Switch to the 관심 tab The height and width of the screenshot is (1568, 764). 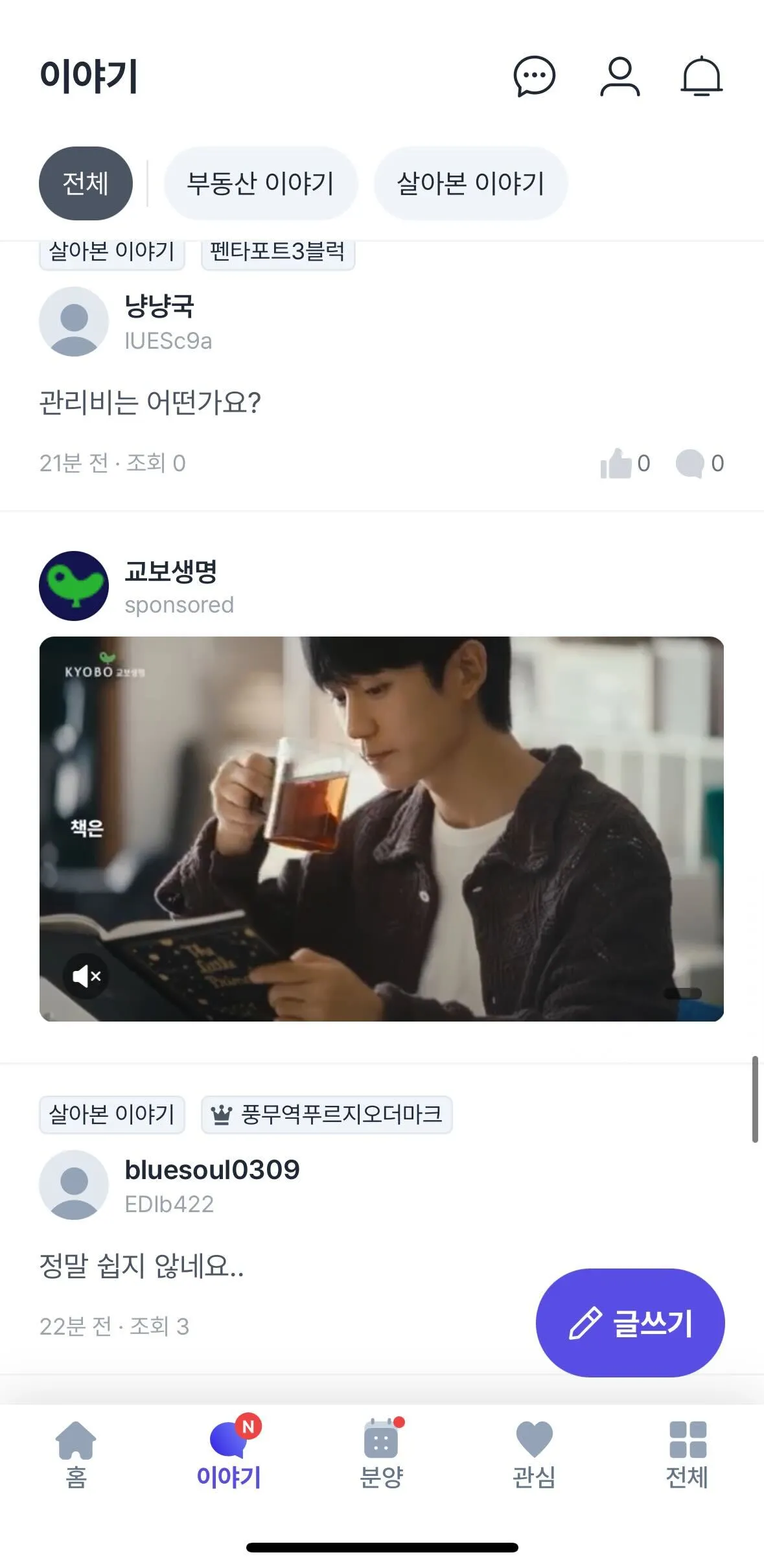pos(534,1454)
